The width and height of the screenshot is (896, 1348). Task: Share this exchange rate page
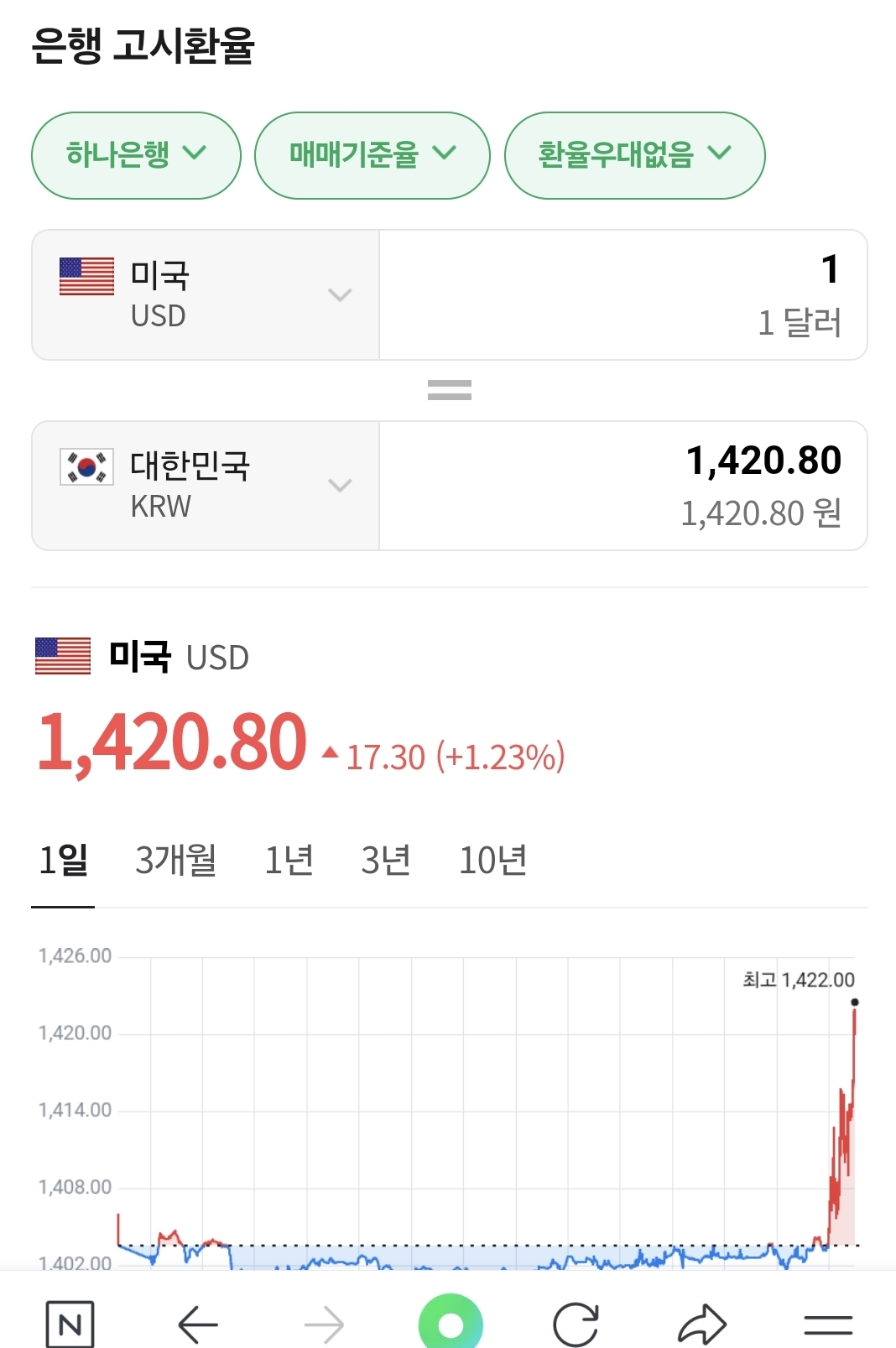click(x=701, y=1325)
